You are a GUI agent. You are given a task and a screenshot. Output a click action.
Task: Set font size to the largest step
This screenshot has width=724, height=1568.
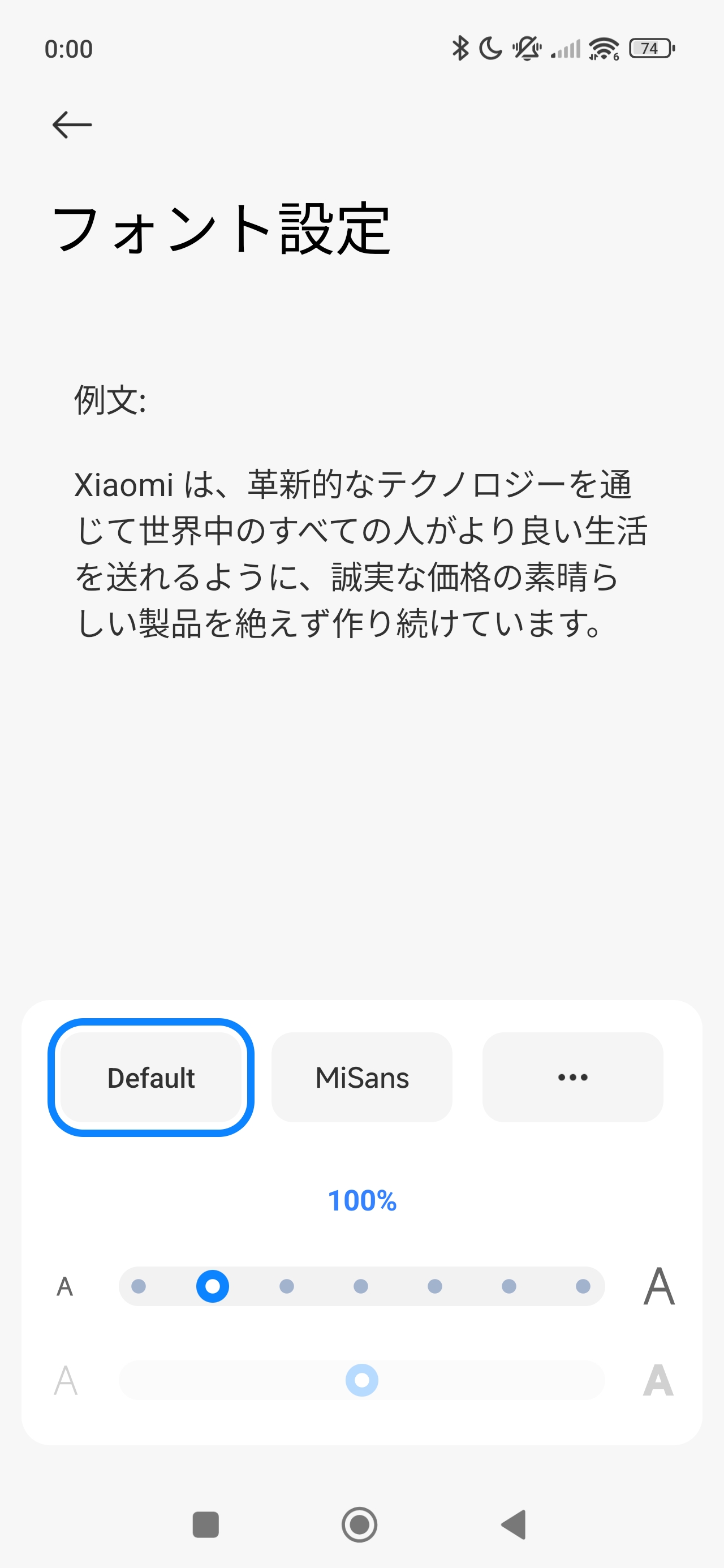pos(583,1286)
